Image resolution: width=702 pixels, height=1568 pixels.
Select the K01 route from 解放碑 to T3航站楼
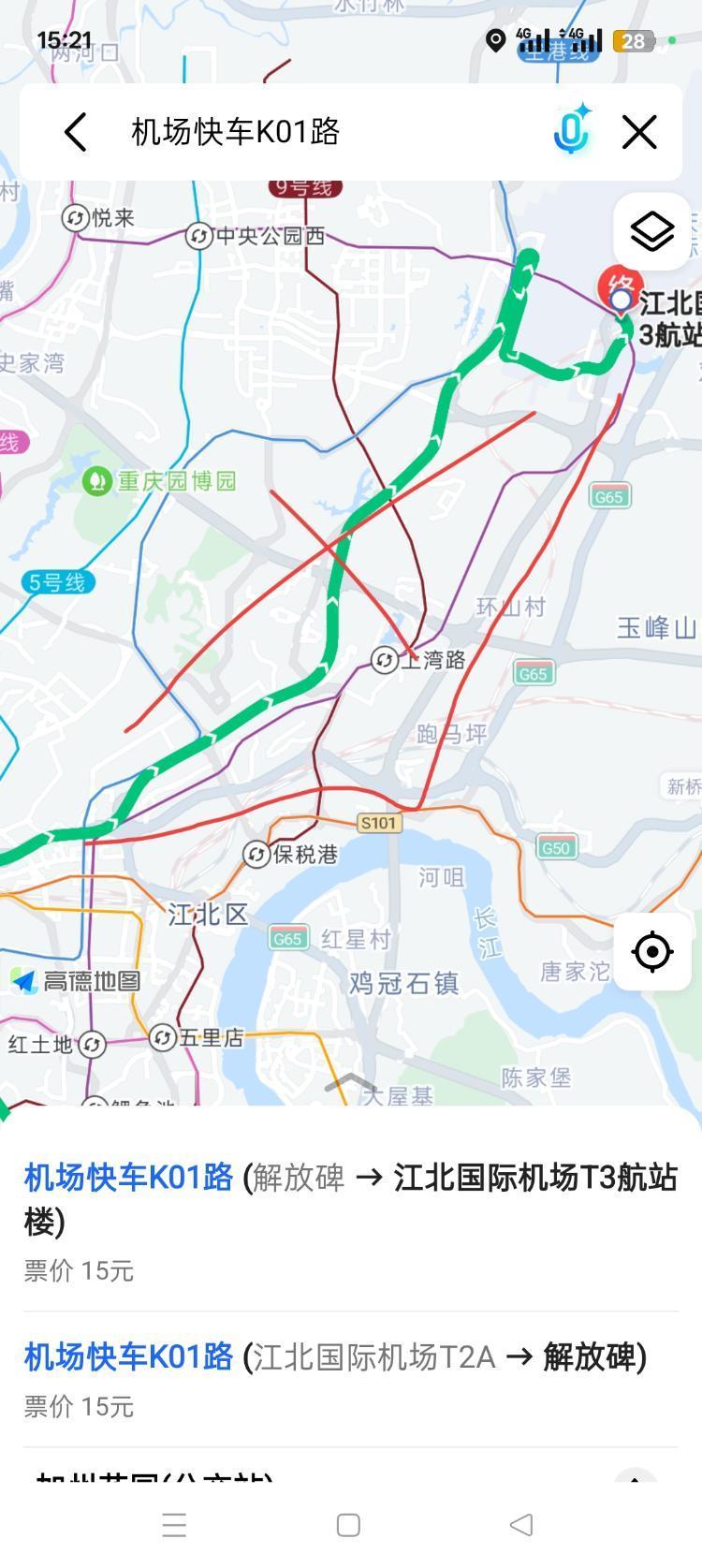tap(350, 1199)
